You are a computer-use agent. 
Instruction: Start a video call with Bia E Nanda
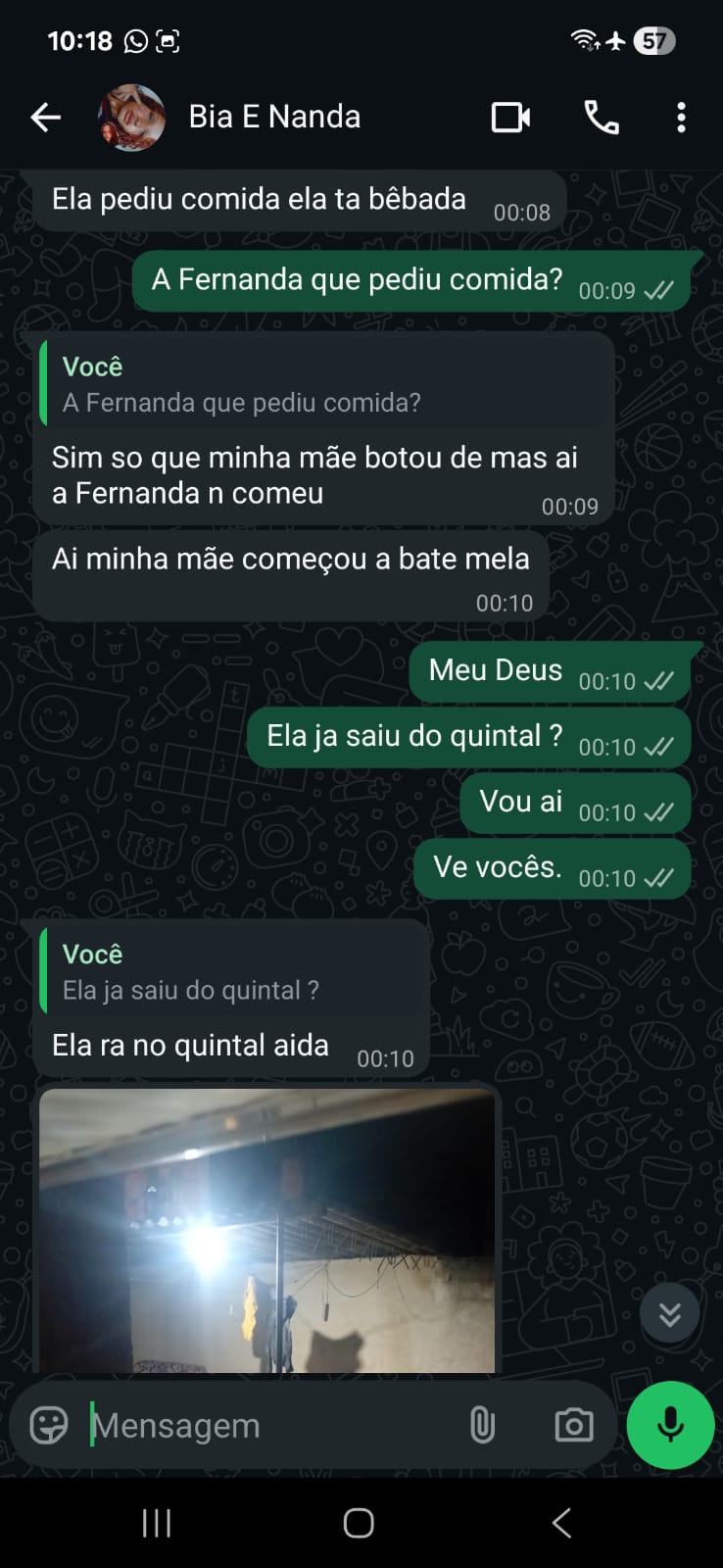[510, 118]
